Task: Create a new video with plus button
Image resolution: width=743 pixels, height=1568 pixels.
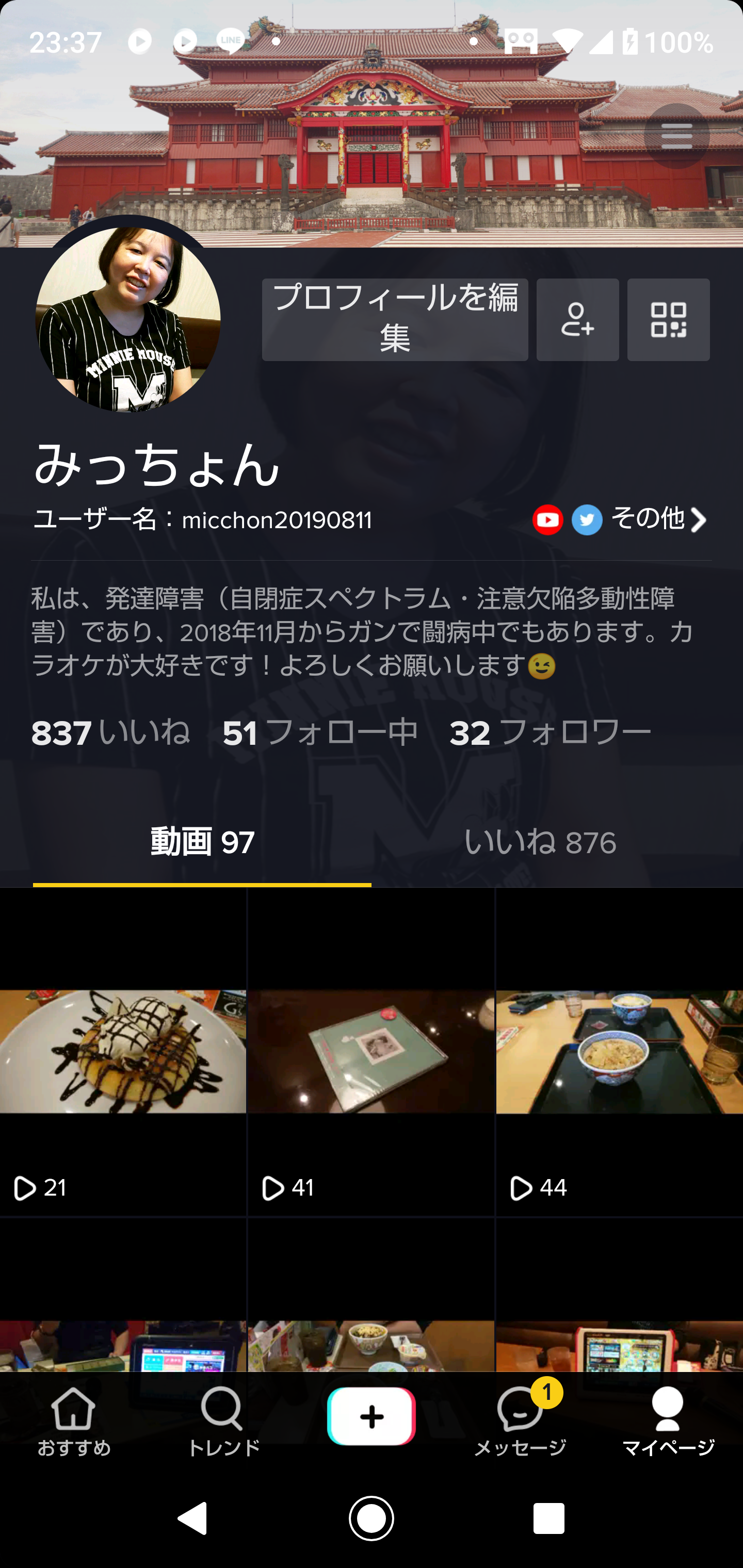Action: (372, 1416)
